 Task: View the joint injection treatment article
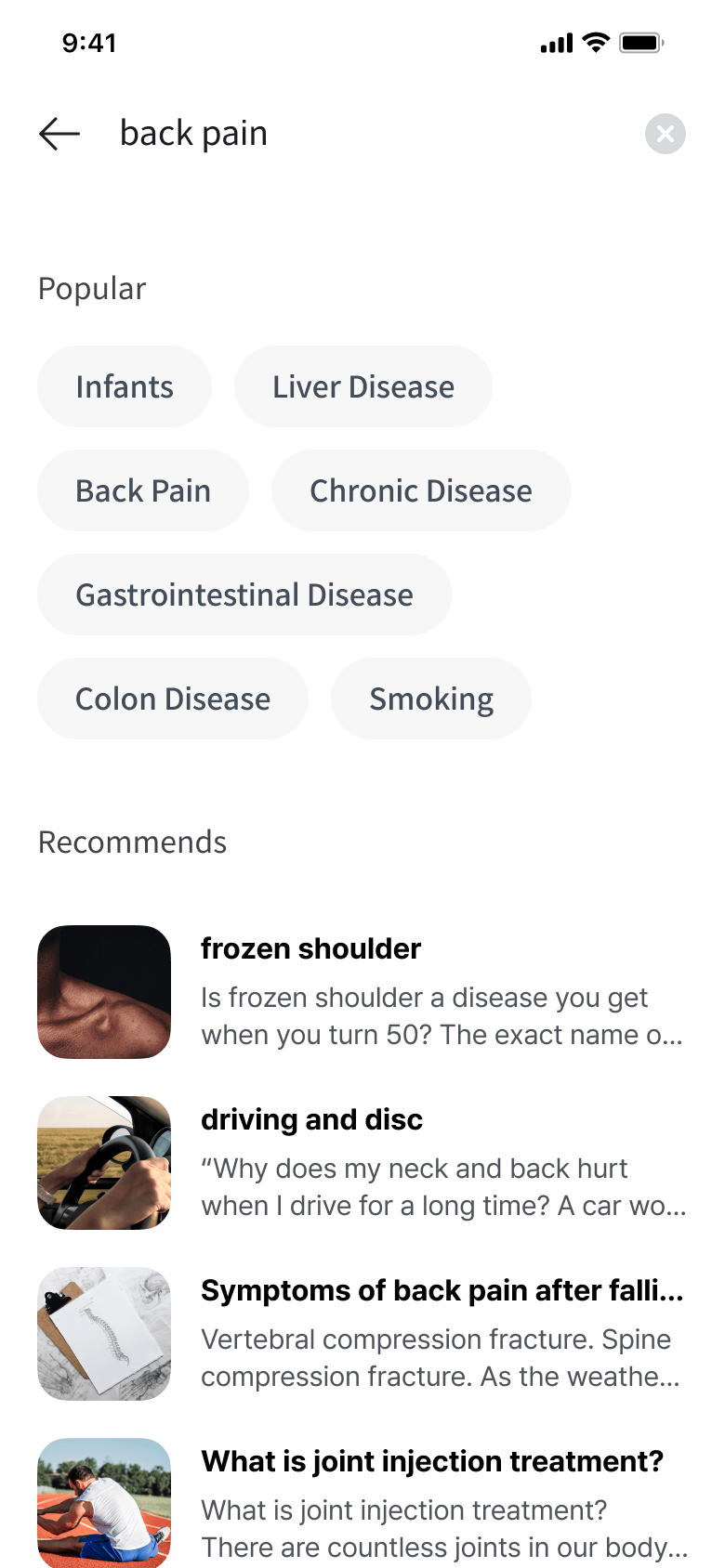point(362,1503)
